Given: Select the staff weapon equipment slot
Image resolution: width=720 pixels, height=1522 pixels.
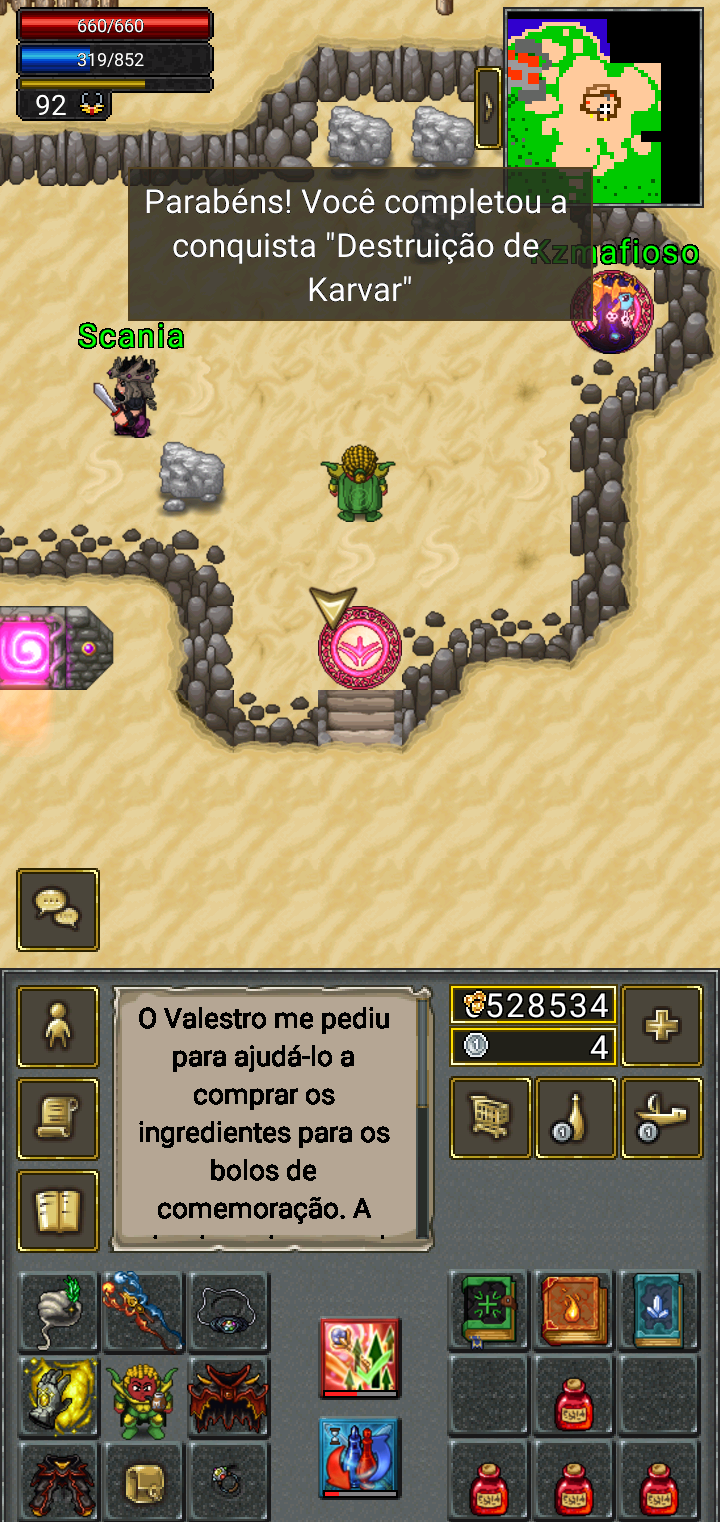Looking at the screenshot, I should click(x=143, y=1311).
